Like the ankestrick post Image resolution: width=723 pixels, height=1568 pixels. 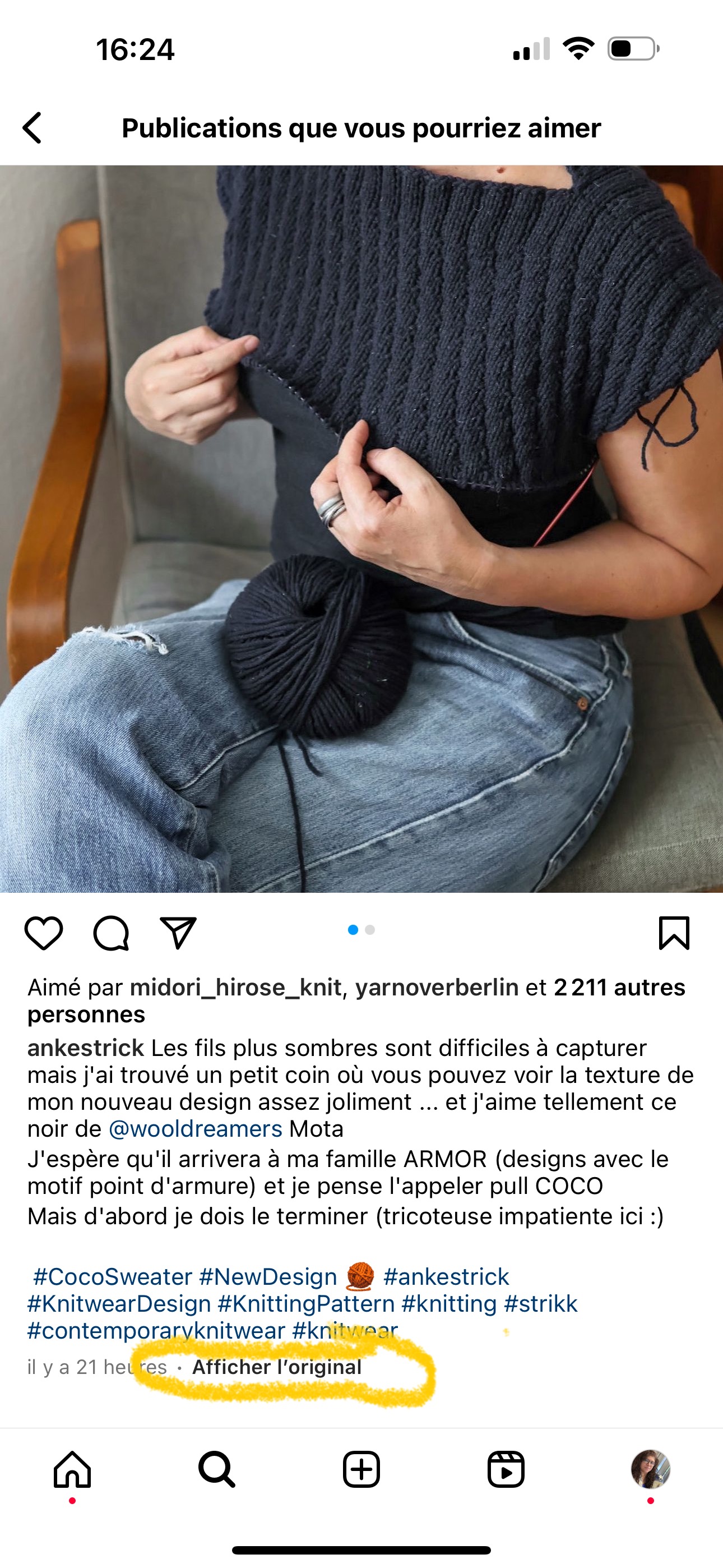(44, 933)
